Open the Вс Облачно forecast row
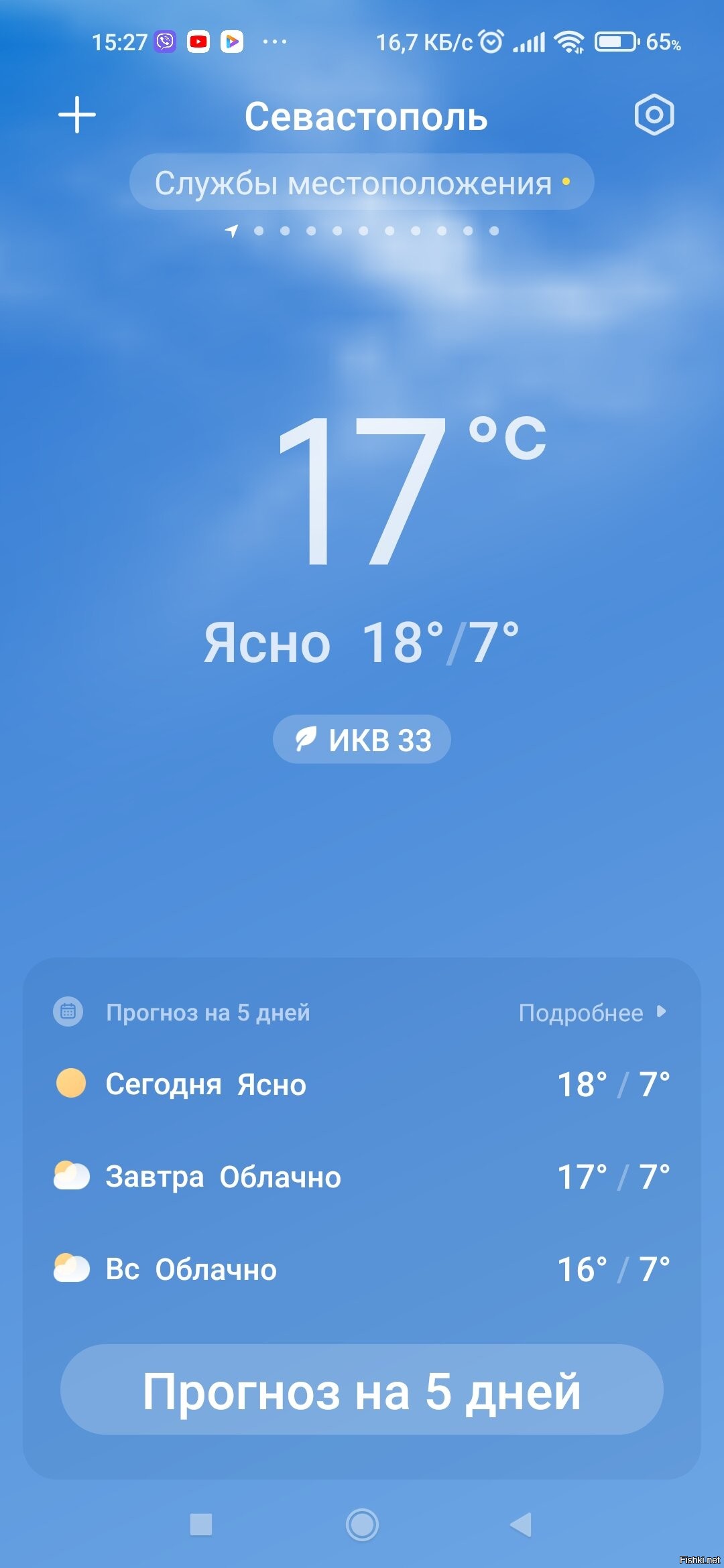 point(362,1269)
